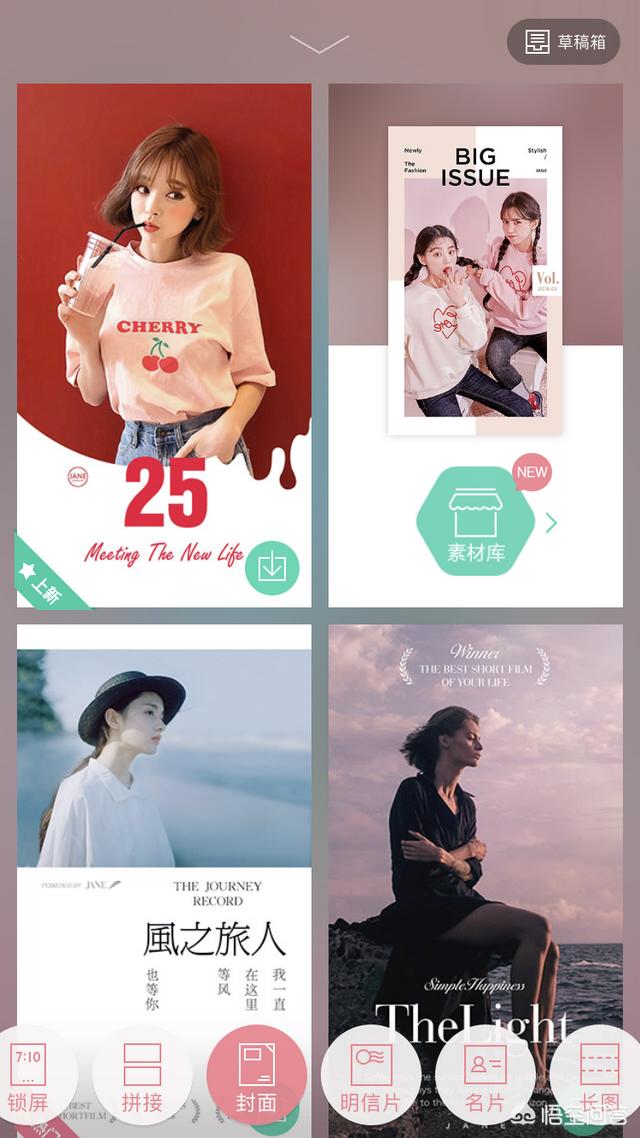
Task: Open the 素材库 material library
Action: [475, 521]
